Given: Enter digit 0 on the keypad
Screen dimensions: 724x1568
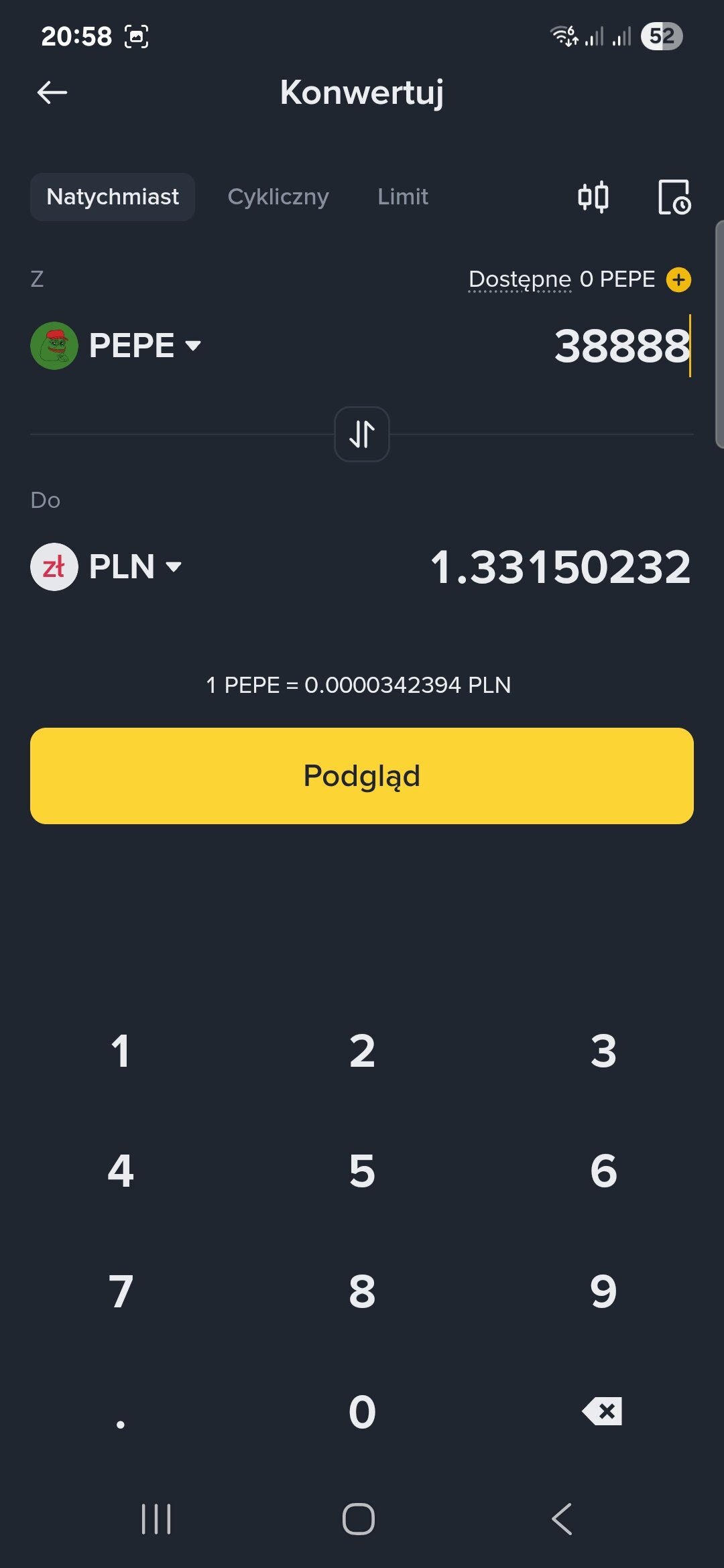Looking at the screenshot, I should pos(362,1411).
